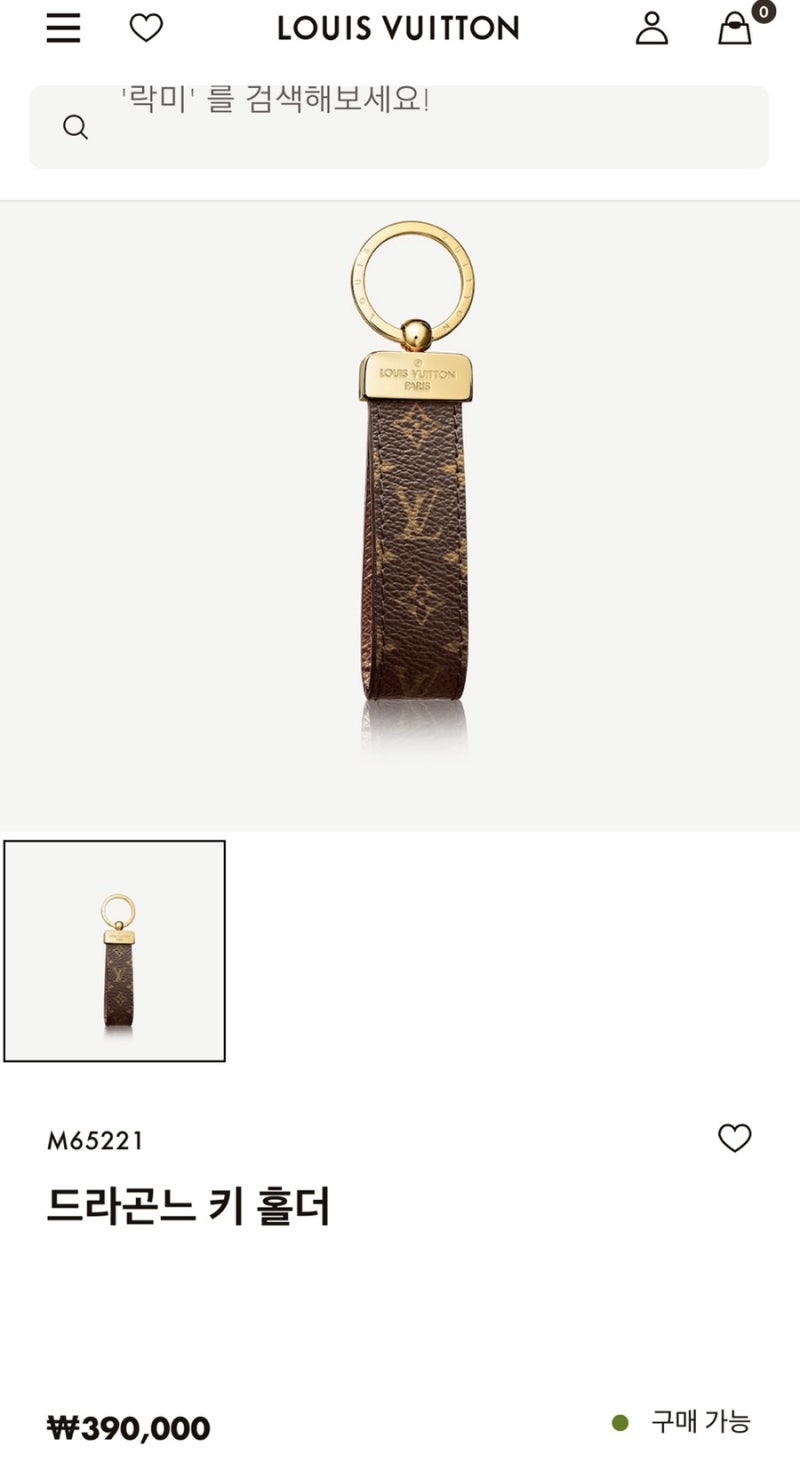Open the large product image
This screenshot has width=800, height=1479.
click(400, 516)
